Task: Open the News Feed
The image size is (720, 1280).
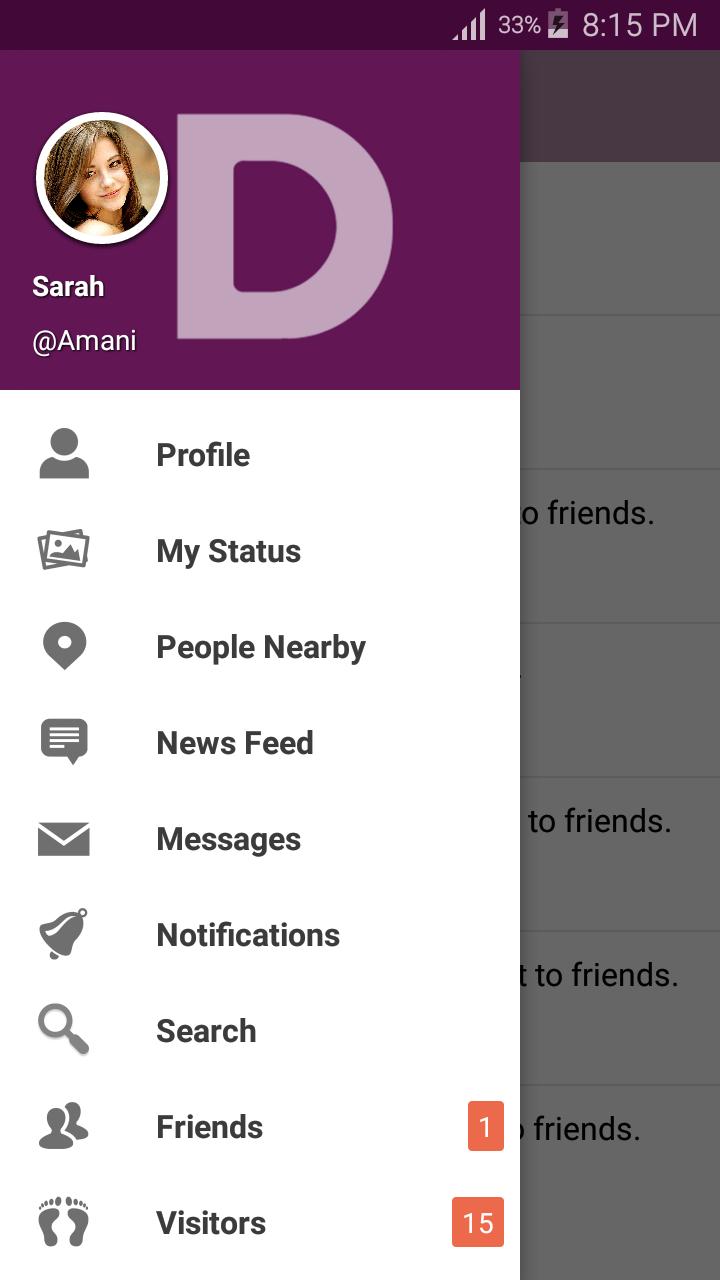Action: 235,743
